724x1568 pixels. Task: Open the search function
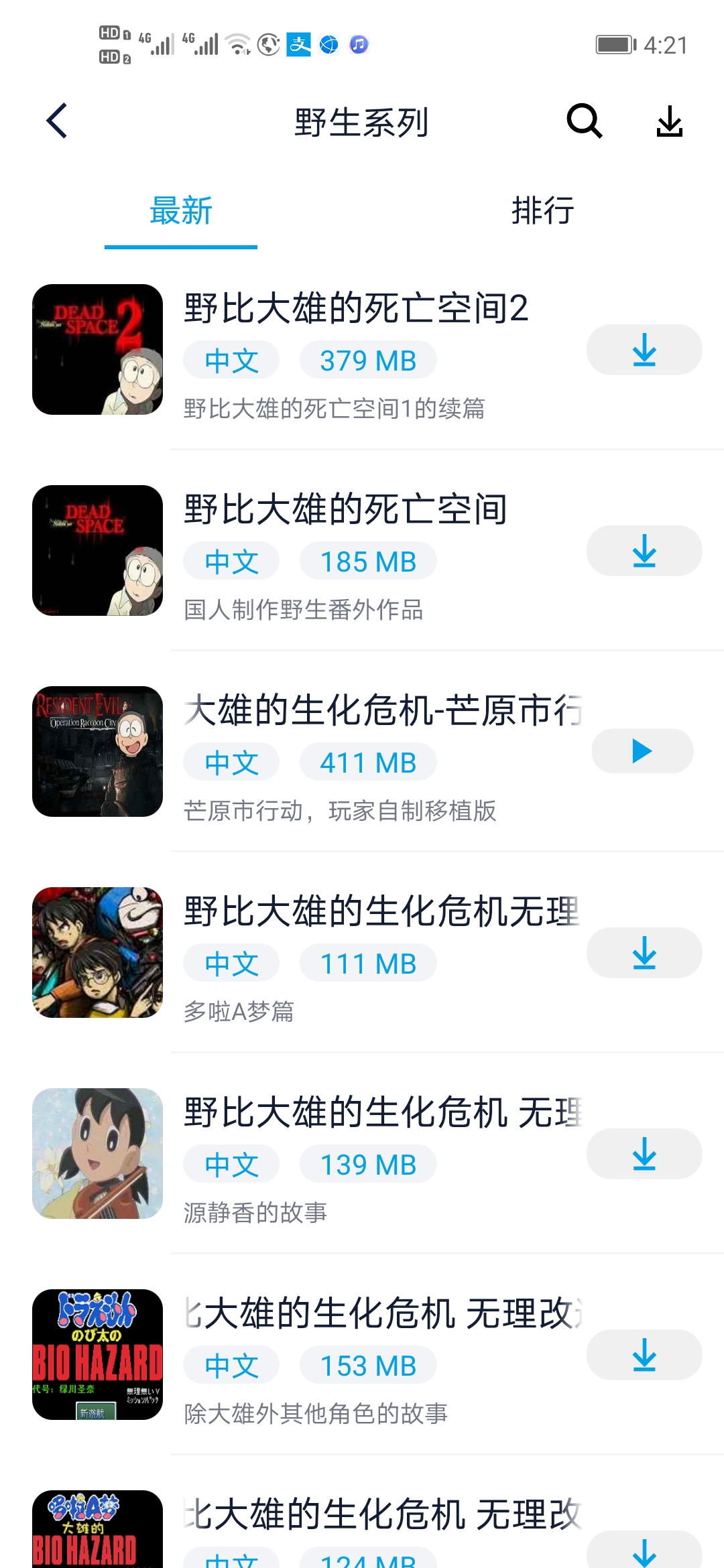pyautogui.click(x=583, y=121)
